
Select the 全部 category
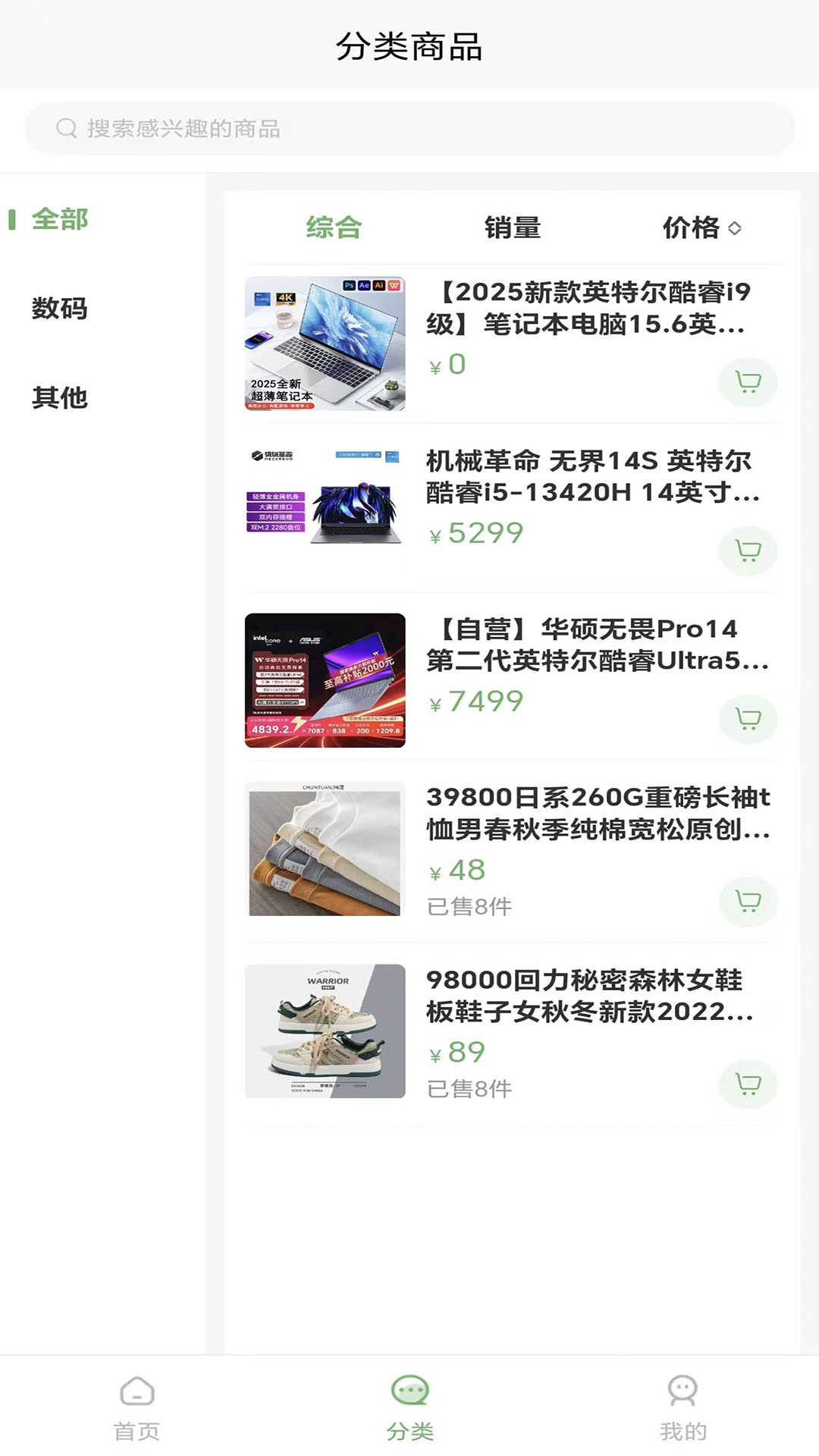coord(58,219)
